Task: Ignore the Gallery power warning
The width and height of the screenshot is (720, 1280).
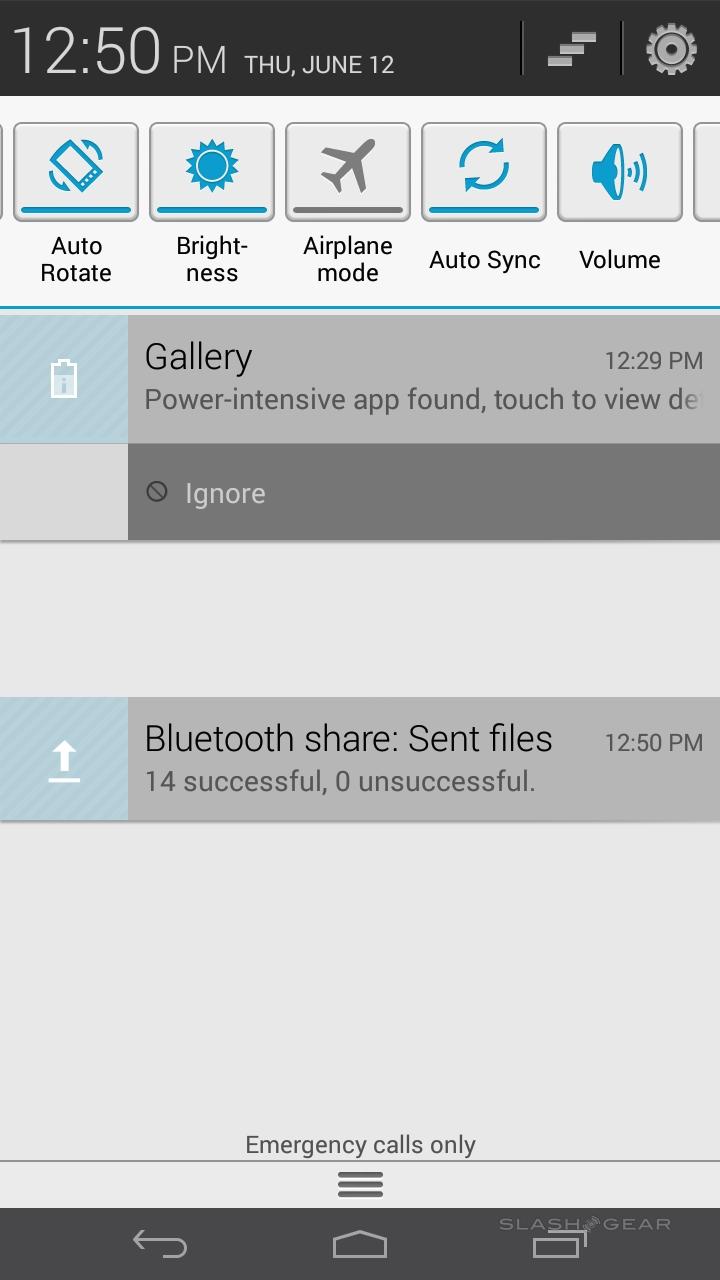Action: tap(225, 493)
